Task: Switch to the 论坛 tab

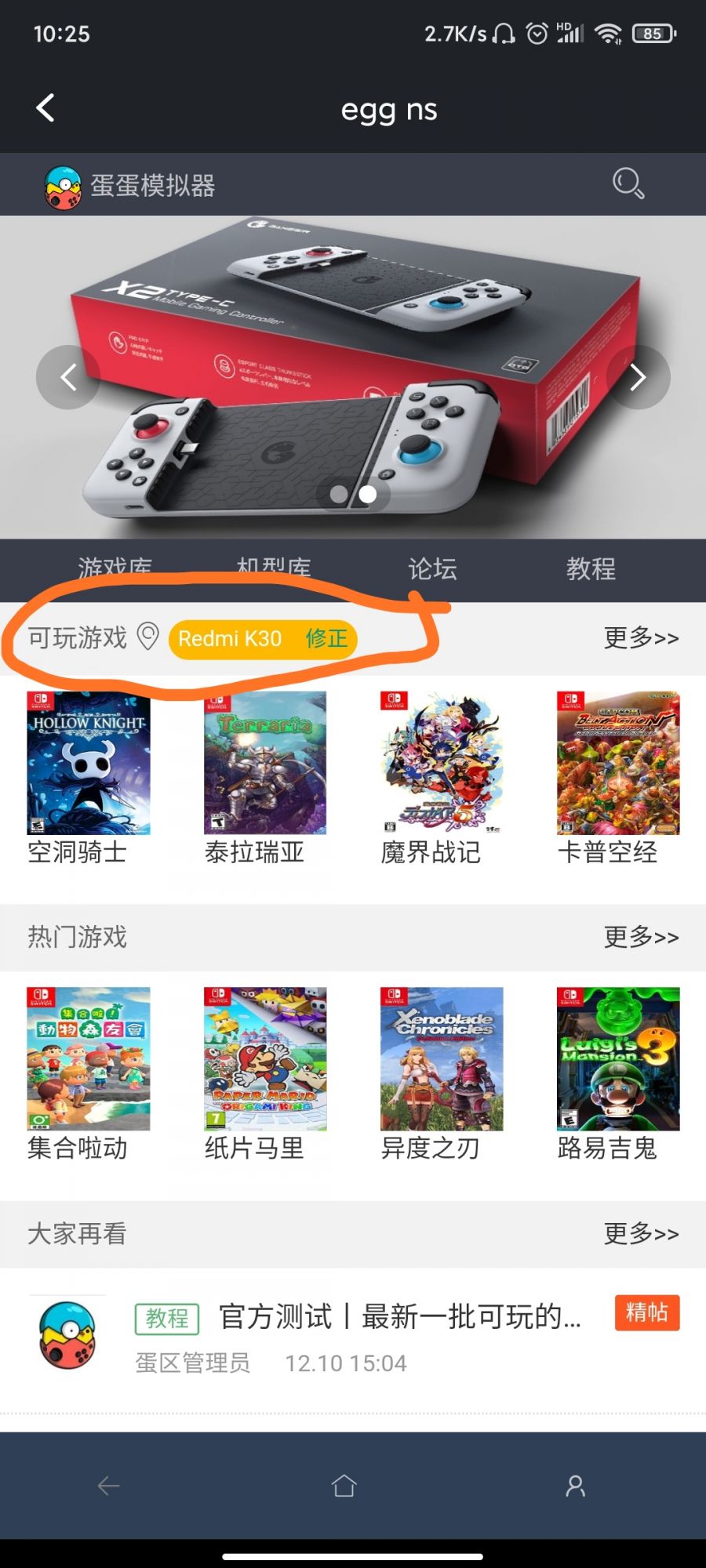Action: click(x=432, y=569)
